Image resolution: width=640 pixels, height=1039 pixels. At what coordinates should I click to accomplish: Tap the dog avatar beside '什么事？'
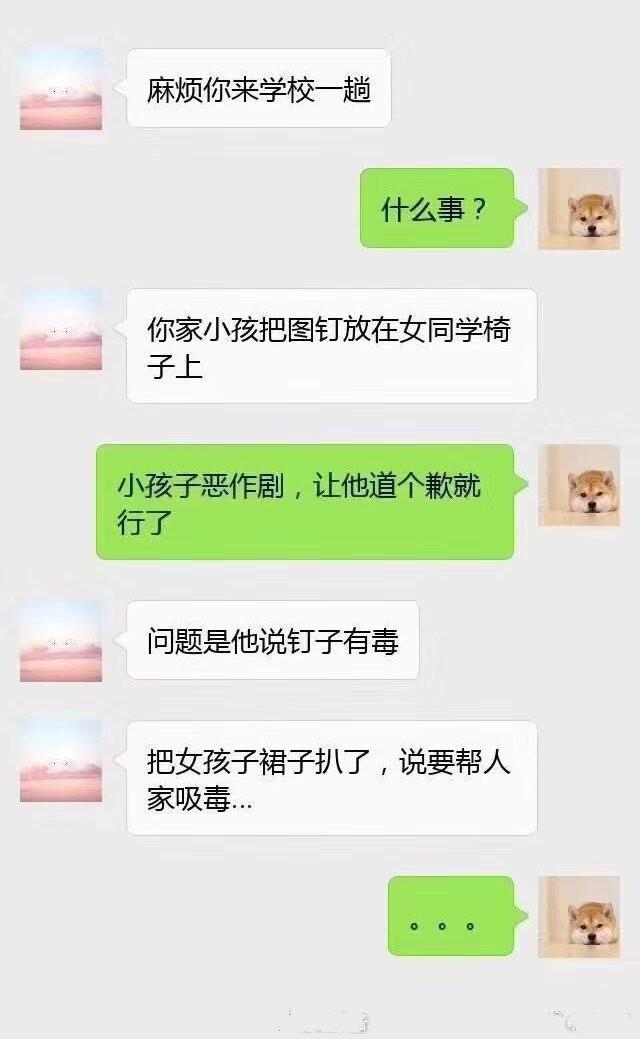click(x=579, y=209)
